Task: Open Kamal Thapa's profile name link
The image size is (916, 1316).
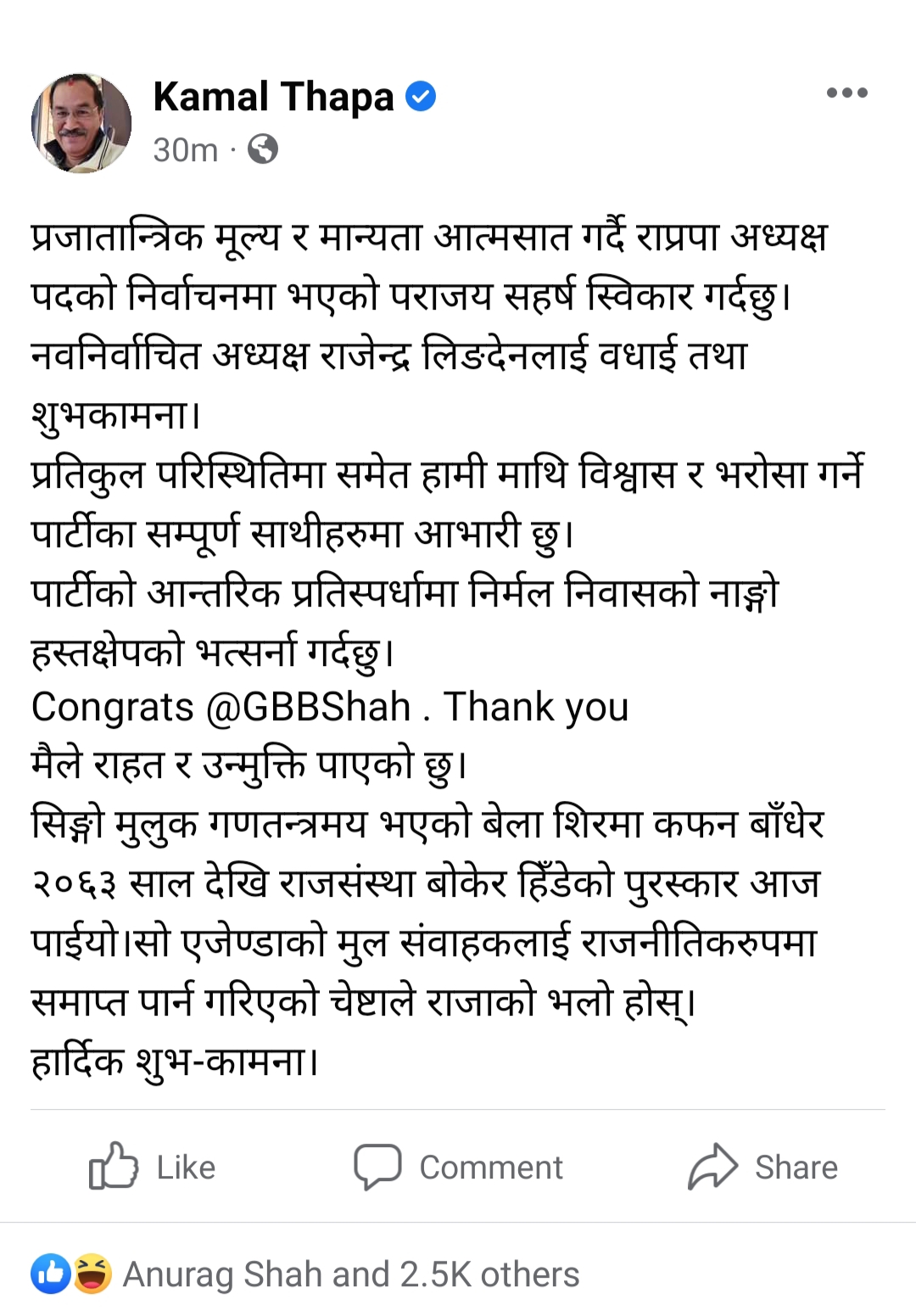Action: [x=273, y=97]
